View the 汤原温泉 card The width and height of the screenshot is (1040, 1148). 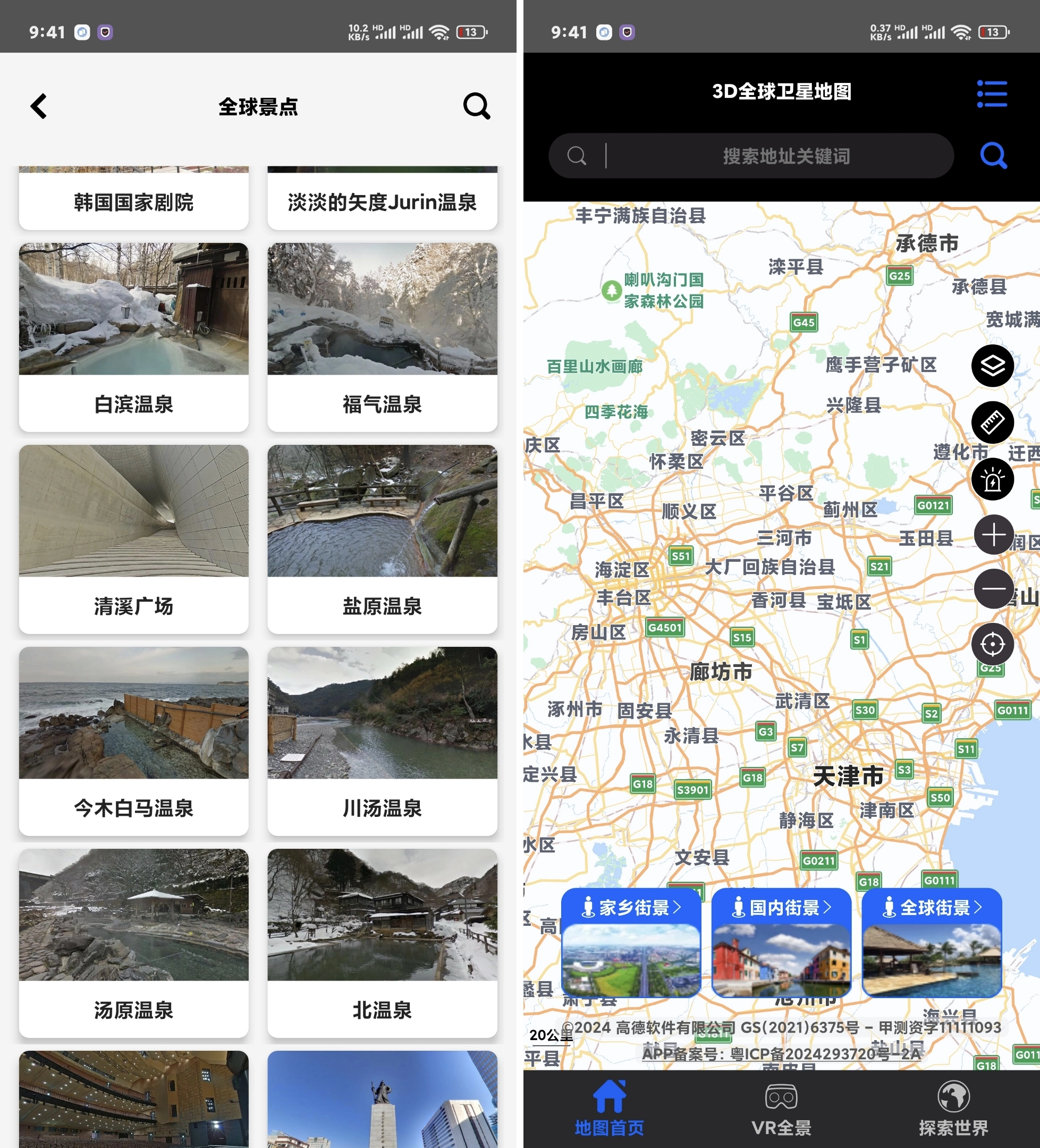pyautogui.click(x=134, y=942)
